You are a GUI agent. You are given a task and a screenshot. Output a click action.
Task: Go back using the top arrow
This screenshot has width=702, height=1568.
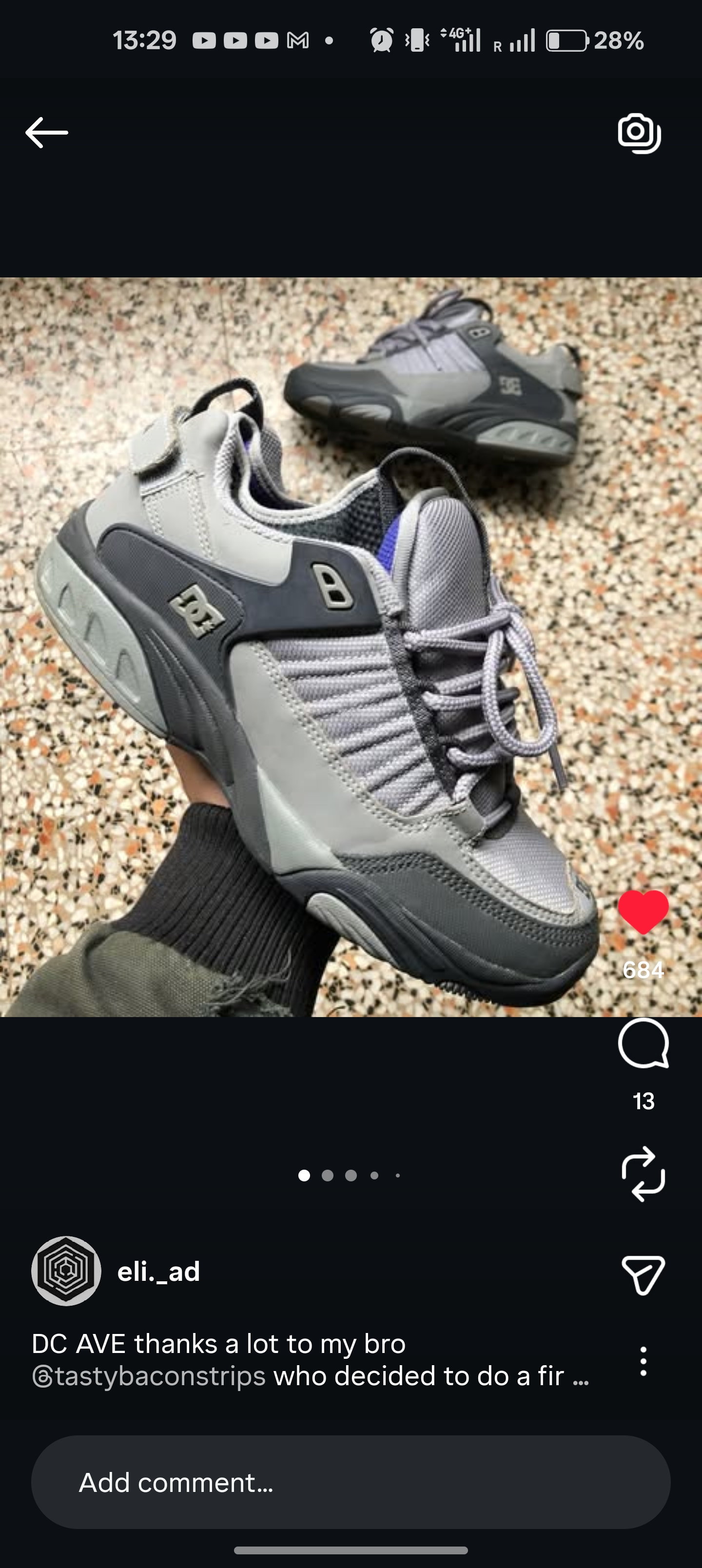tap(46, 133)
